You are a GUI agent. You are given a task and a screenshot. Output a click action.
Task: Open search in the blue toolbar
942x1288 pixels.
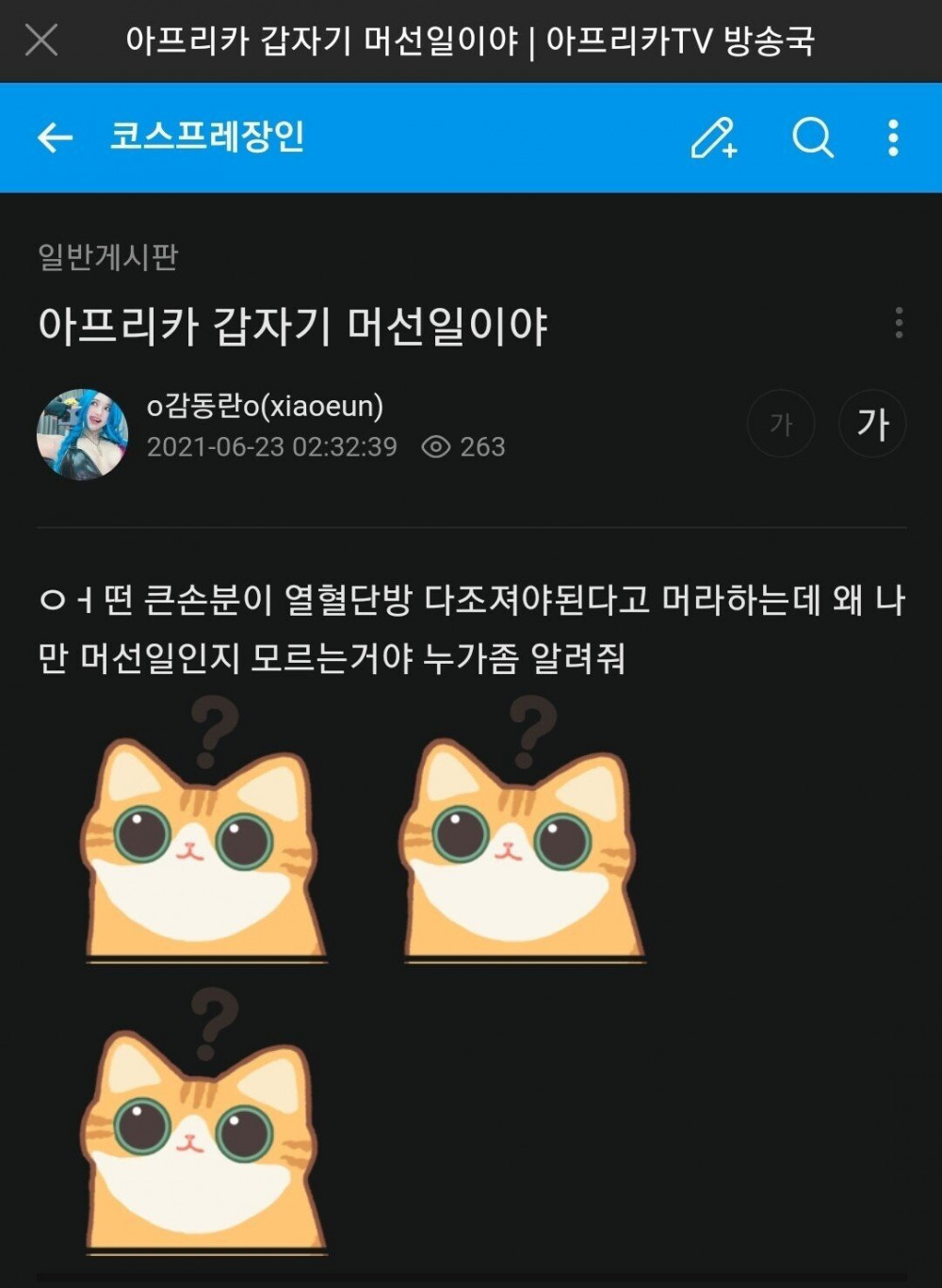(812, 137)
